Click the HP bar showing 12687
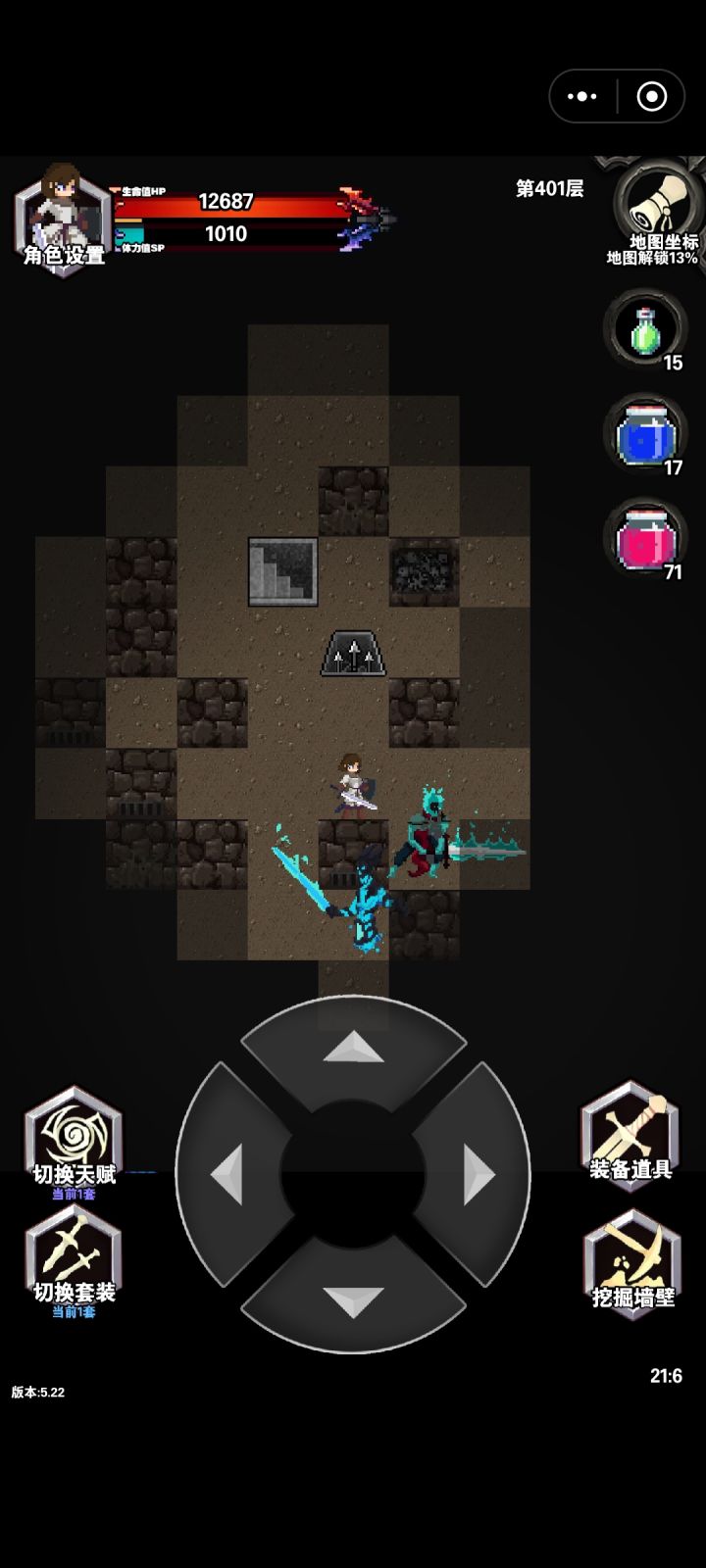The height and width of the screenshot is (1568, 706). (x=227, y=201)
